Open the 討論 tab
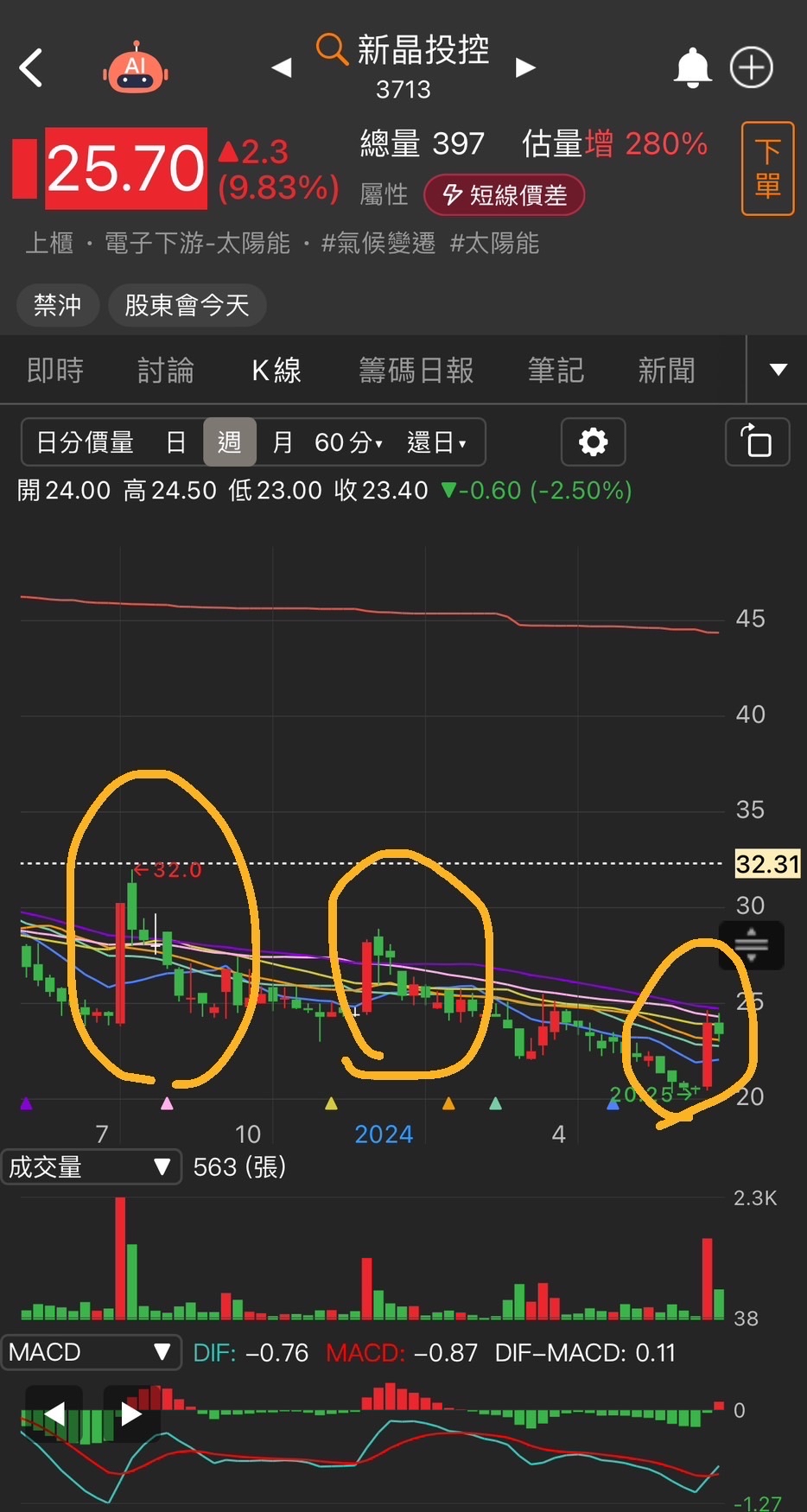807x1512 pixels. pyautogui.click(x=166, y=371)
